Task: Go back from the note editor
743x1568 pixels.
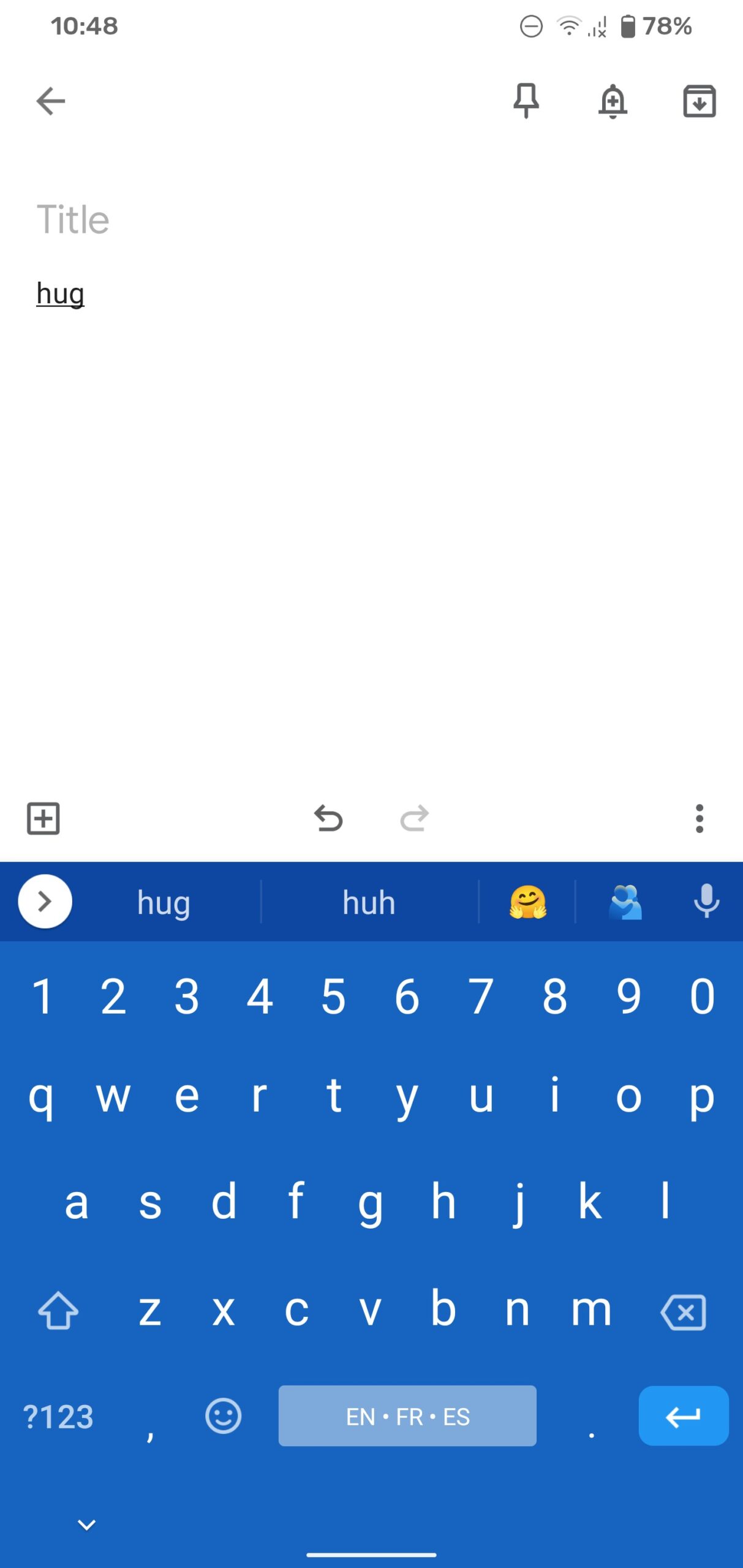Action: (51, 101)
